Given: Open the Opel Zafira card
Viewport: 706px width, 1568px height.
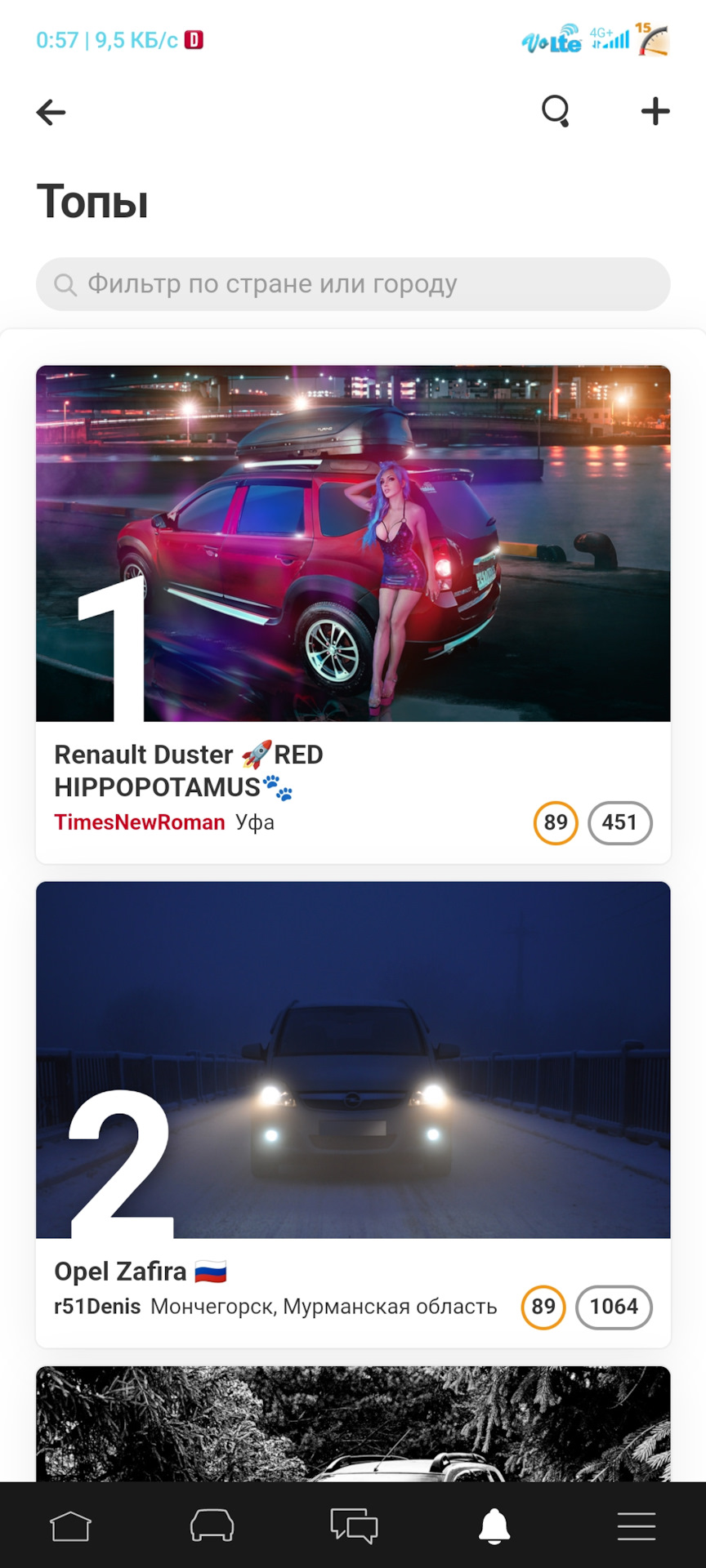Looking at the screenshot, I should [x=353, y=1060].
